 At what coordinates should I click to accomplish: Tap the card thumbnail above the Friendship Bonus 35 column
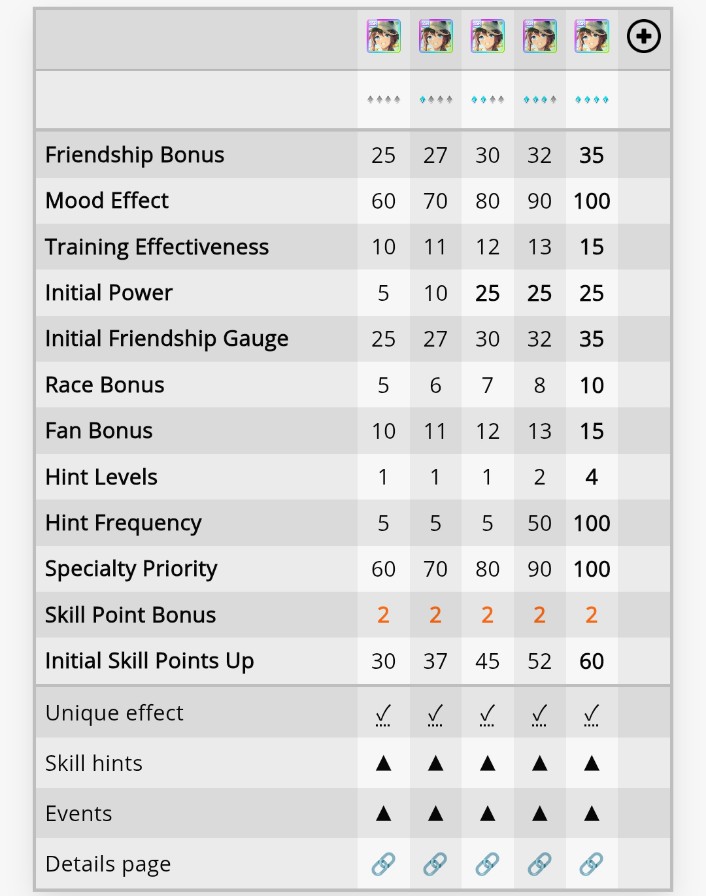592,35
